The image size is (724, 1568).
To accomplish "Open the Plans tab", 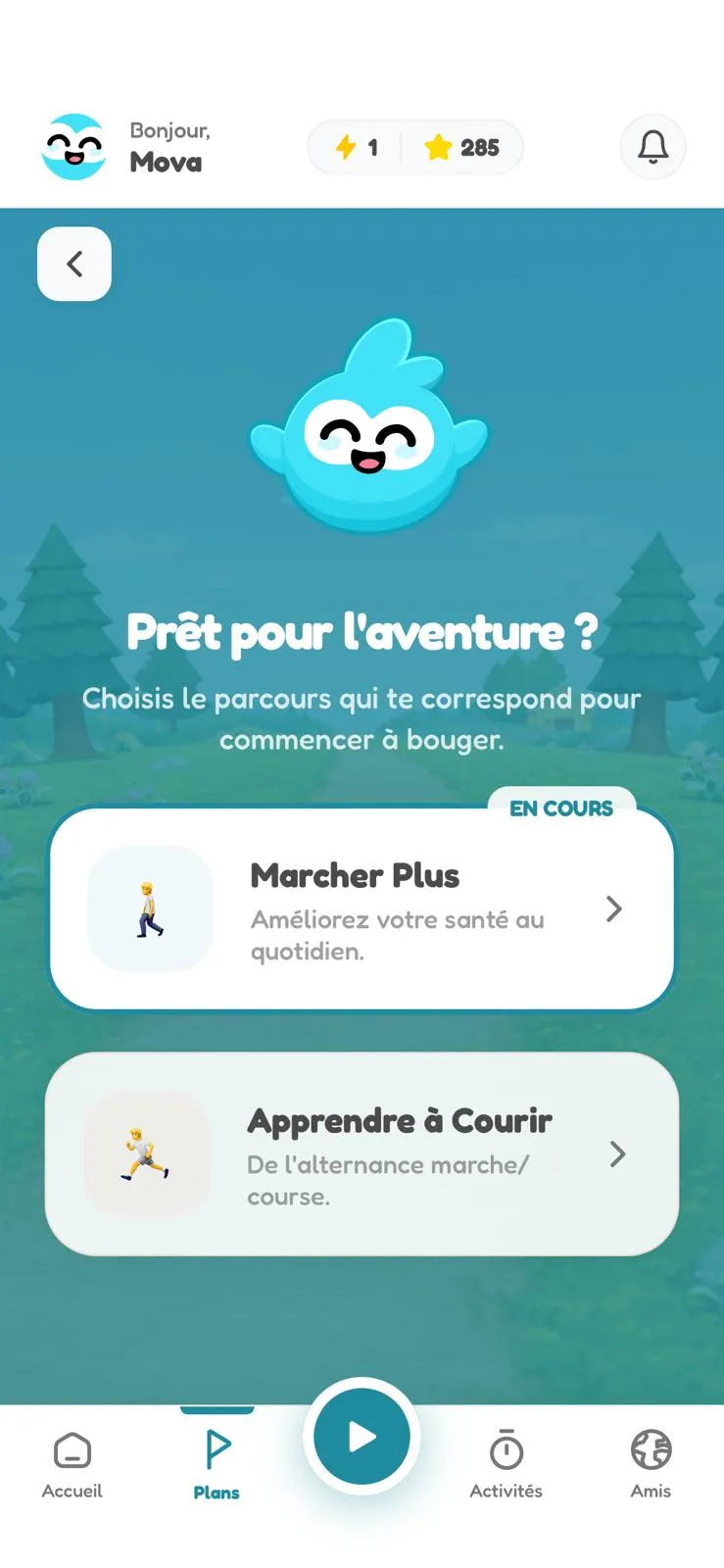I will click(217, 1464).
